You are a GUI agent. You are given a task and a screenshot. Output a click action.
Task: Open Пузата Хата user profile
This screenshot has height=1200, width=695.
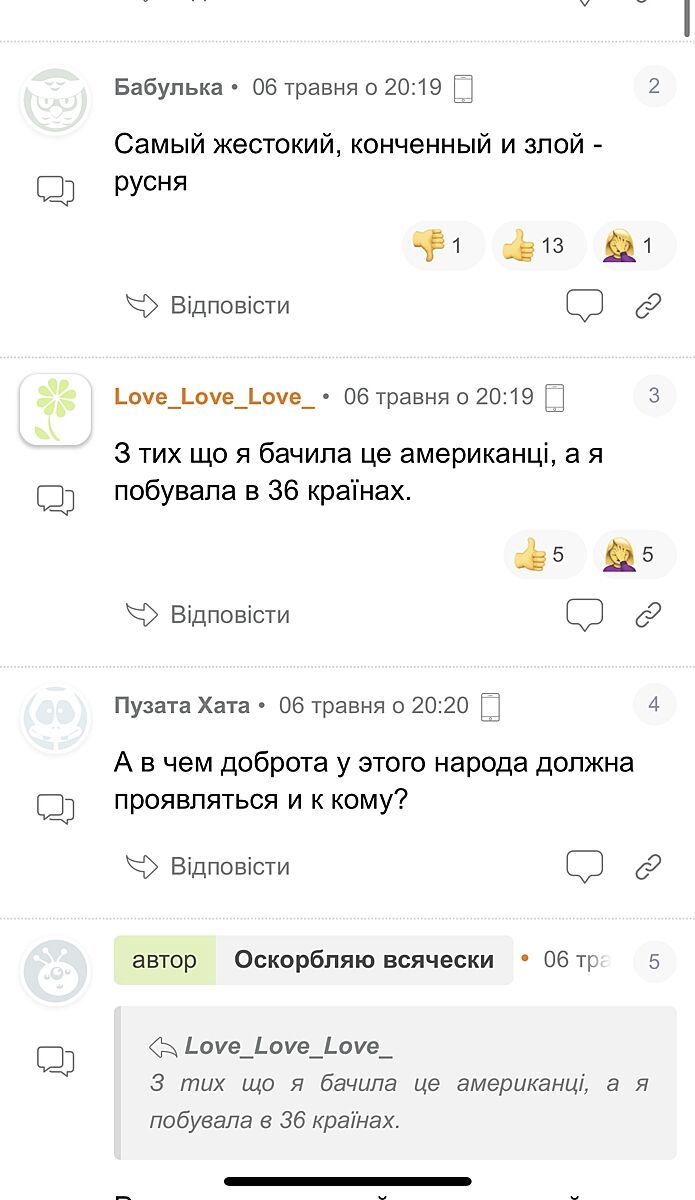182,706
